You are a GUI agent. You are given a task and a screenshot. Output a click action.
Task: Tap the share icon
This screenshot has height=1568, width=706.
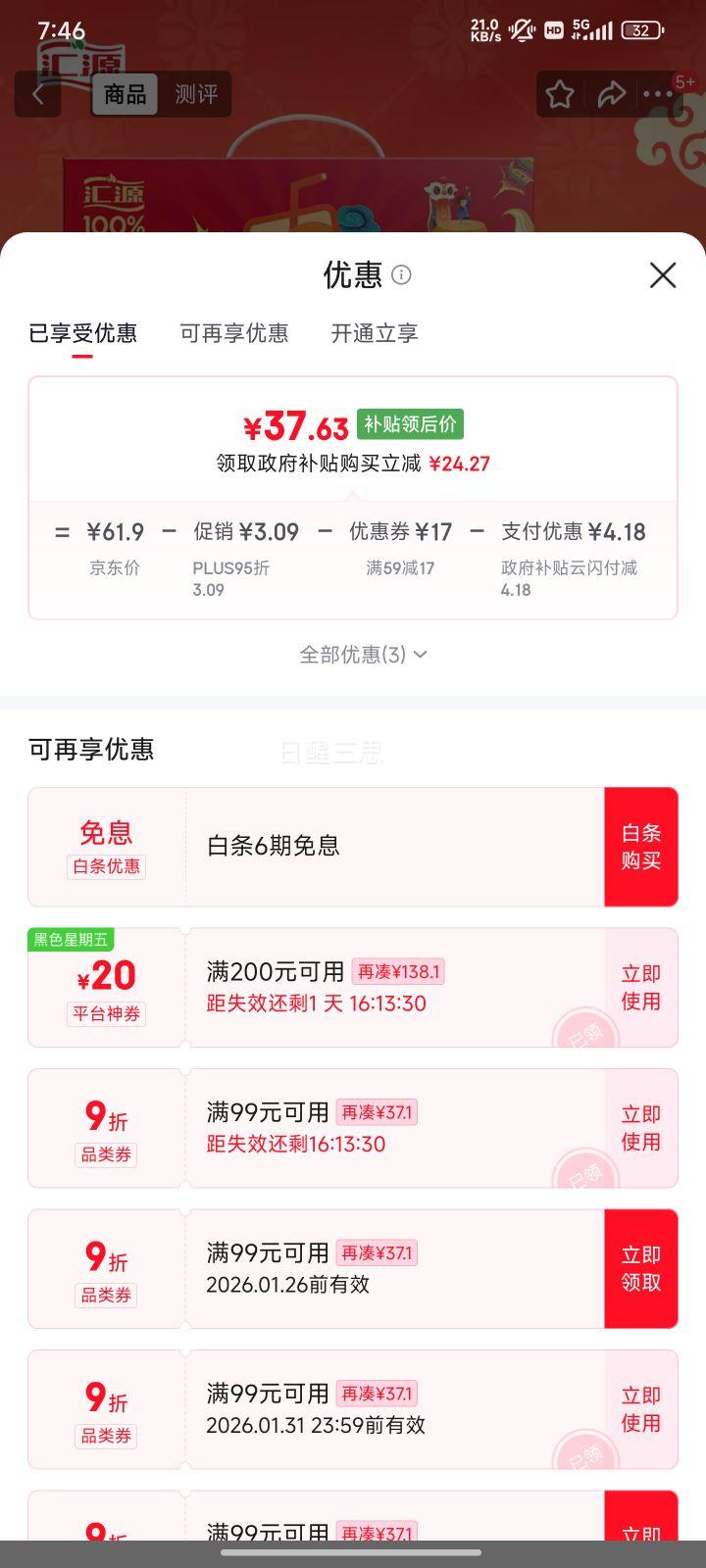pyautogui.click(x=612, y=94)
